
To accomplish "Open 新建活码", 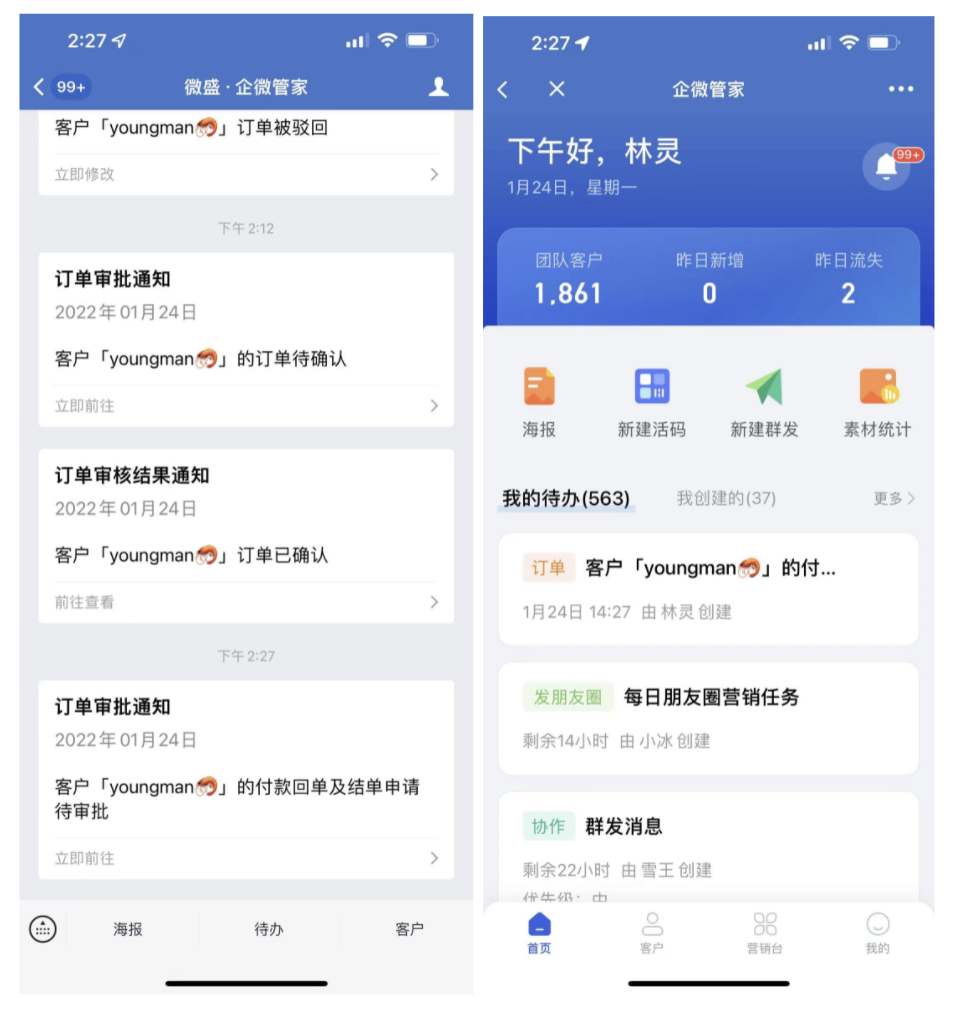I will (651, 402).
